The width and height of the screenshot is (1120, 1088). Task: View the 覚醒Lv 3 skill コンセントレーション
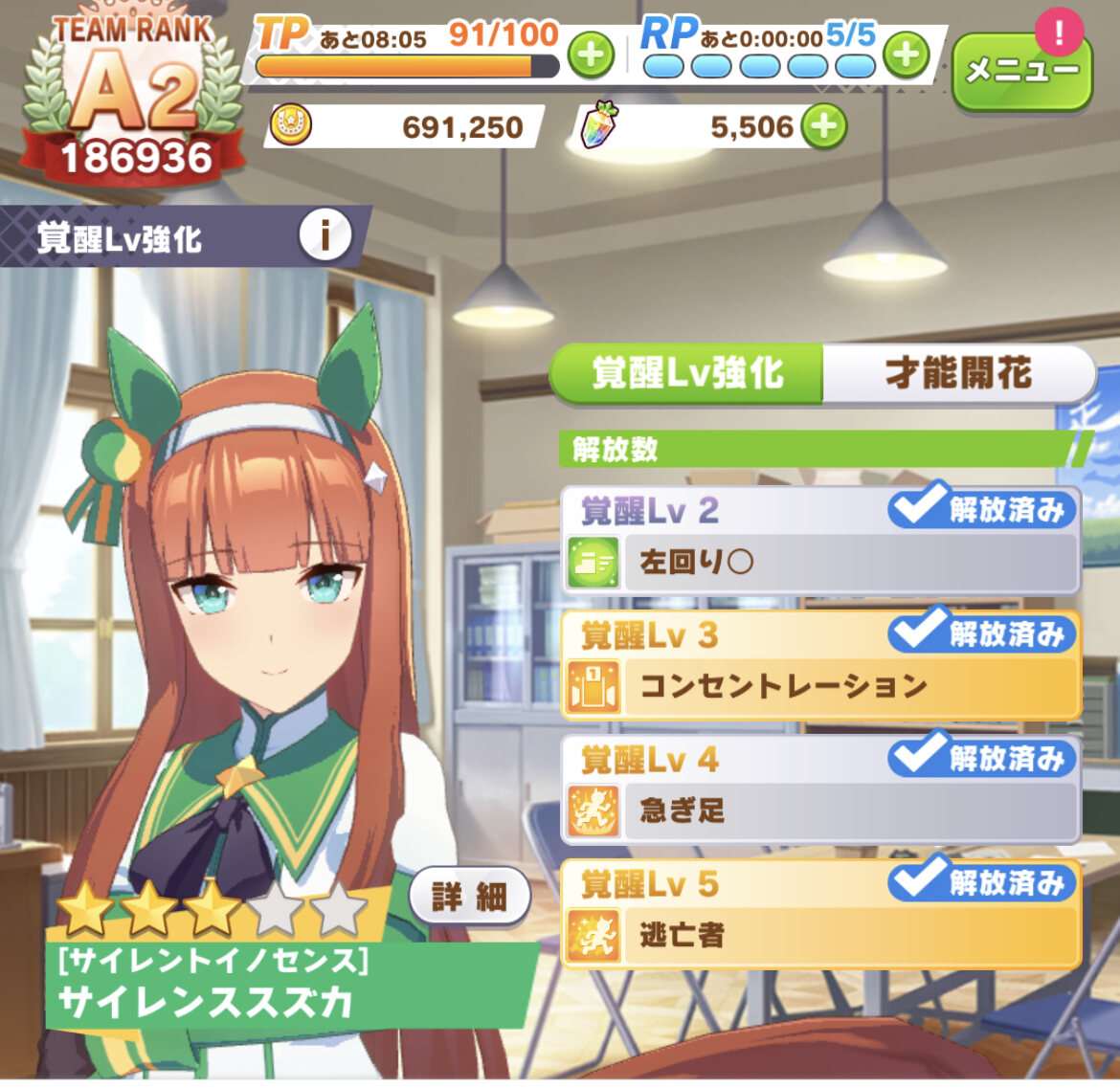821,686
